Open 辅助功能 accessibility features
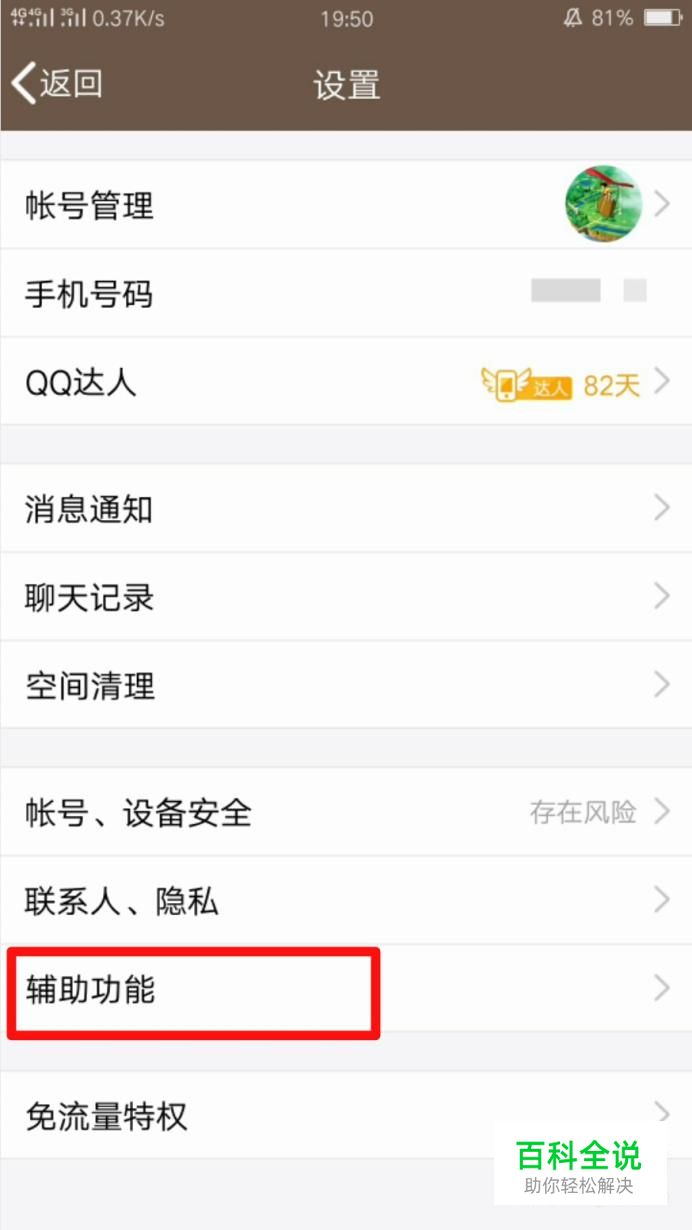The height and width of the screenshot is (1230, 692). tap(346, 990)
